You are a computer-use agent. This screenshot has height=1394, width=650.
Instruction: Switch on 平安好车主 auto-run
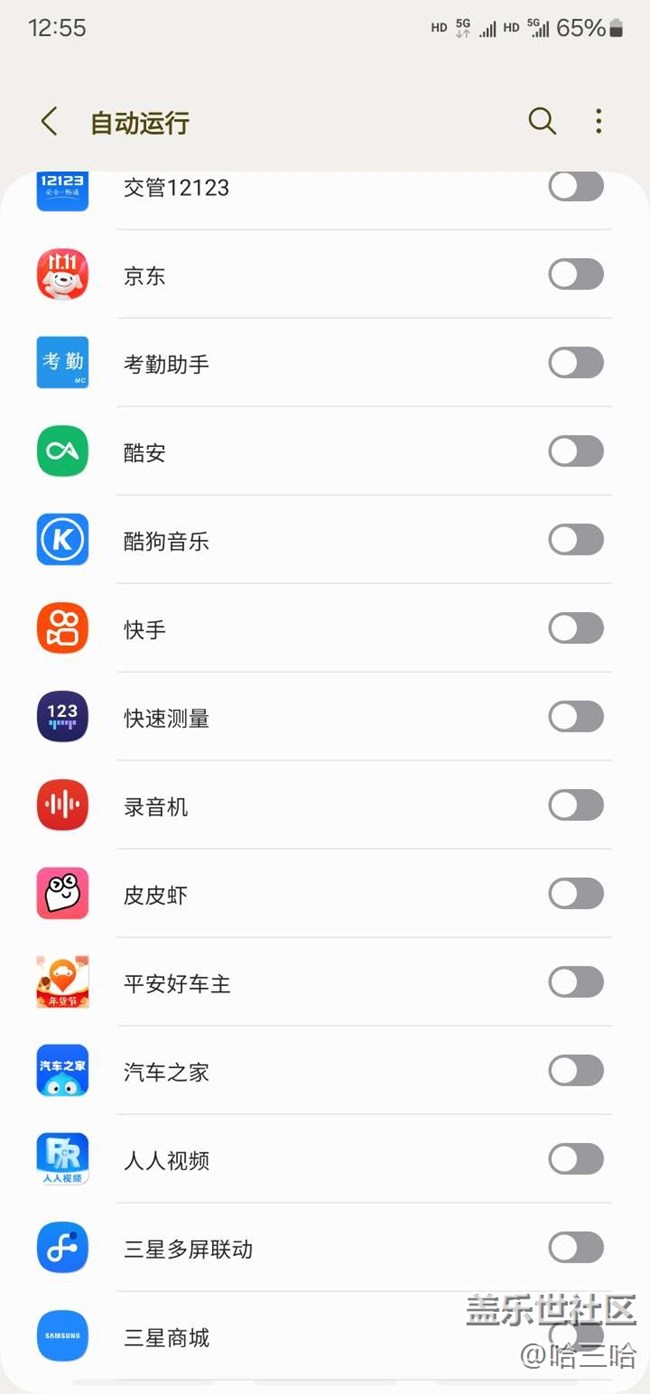click(576, 983)
